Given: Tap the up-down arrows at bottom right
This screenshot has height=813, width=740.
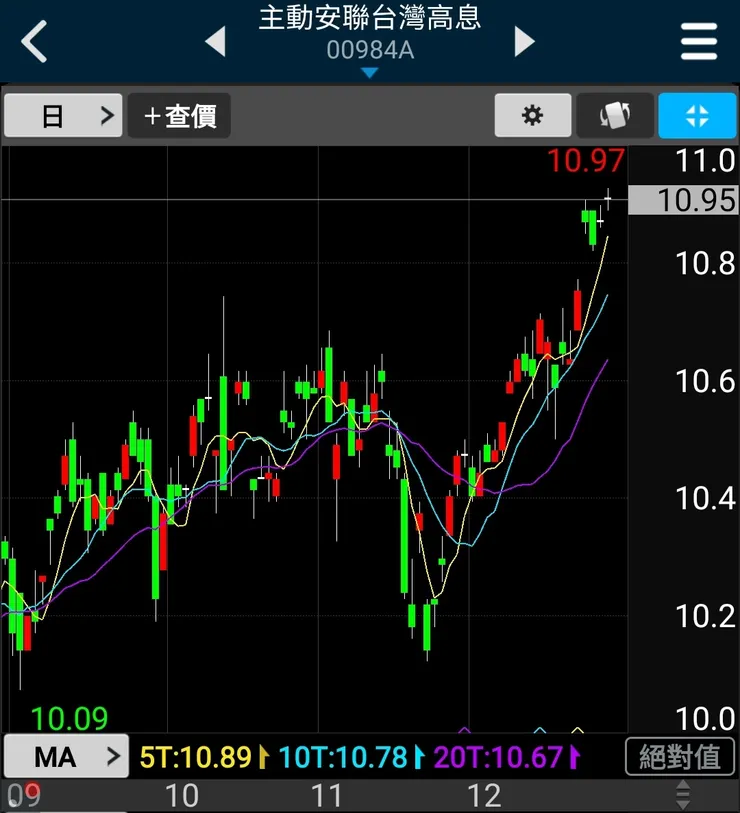Looking at the screenshot, I should pos(683,796).
